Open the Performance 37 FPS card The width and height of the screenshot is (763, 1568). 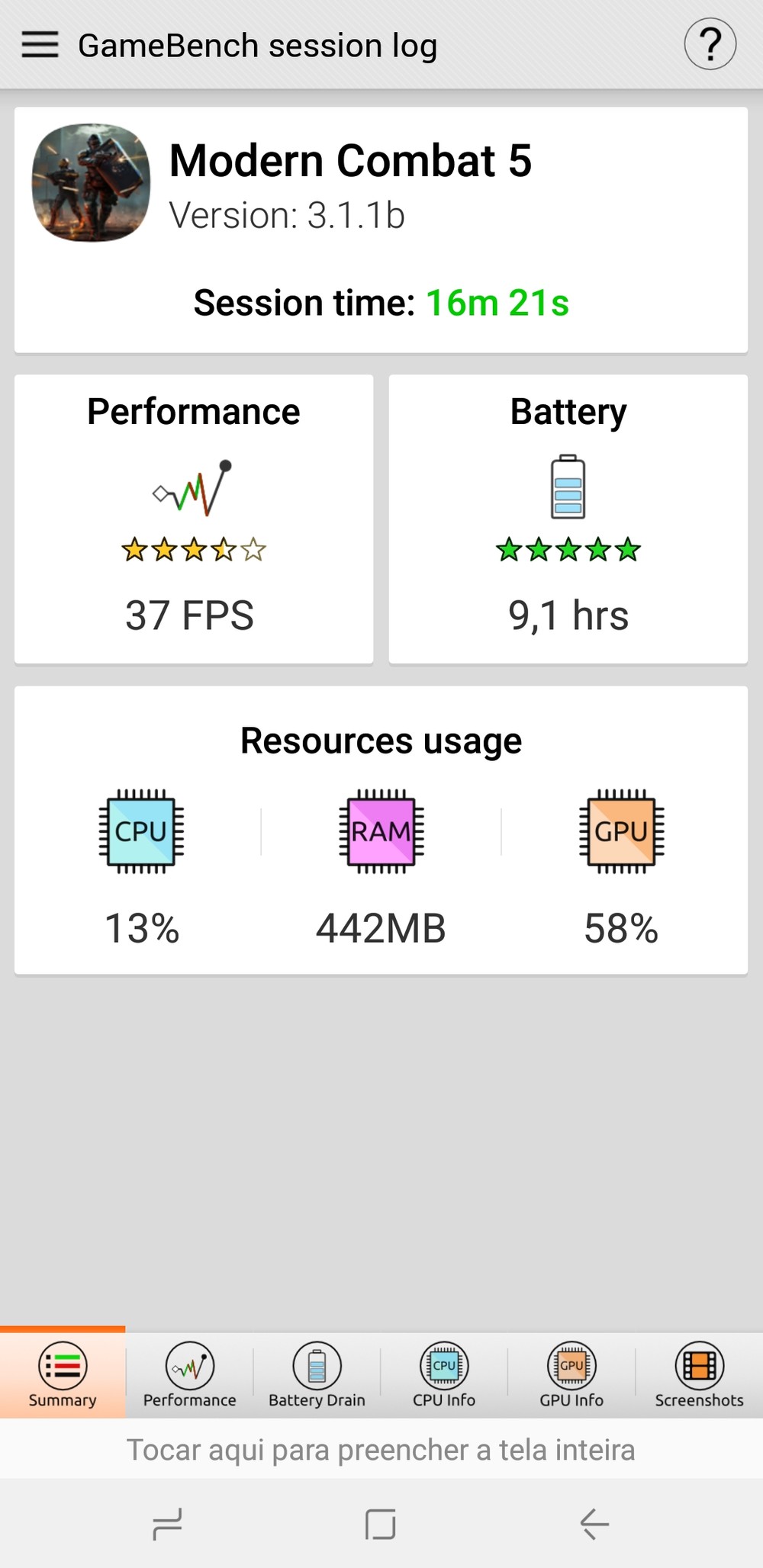(194, 519)
